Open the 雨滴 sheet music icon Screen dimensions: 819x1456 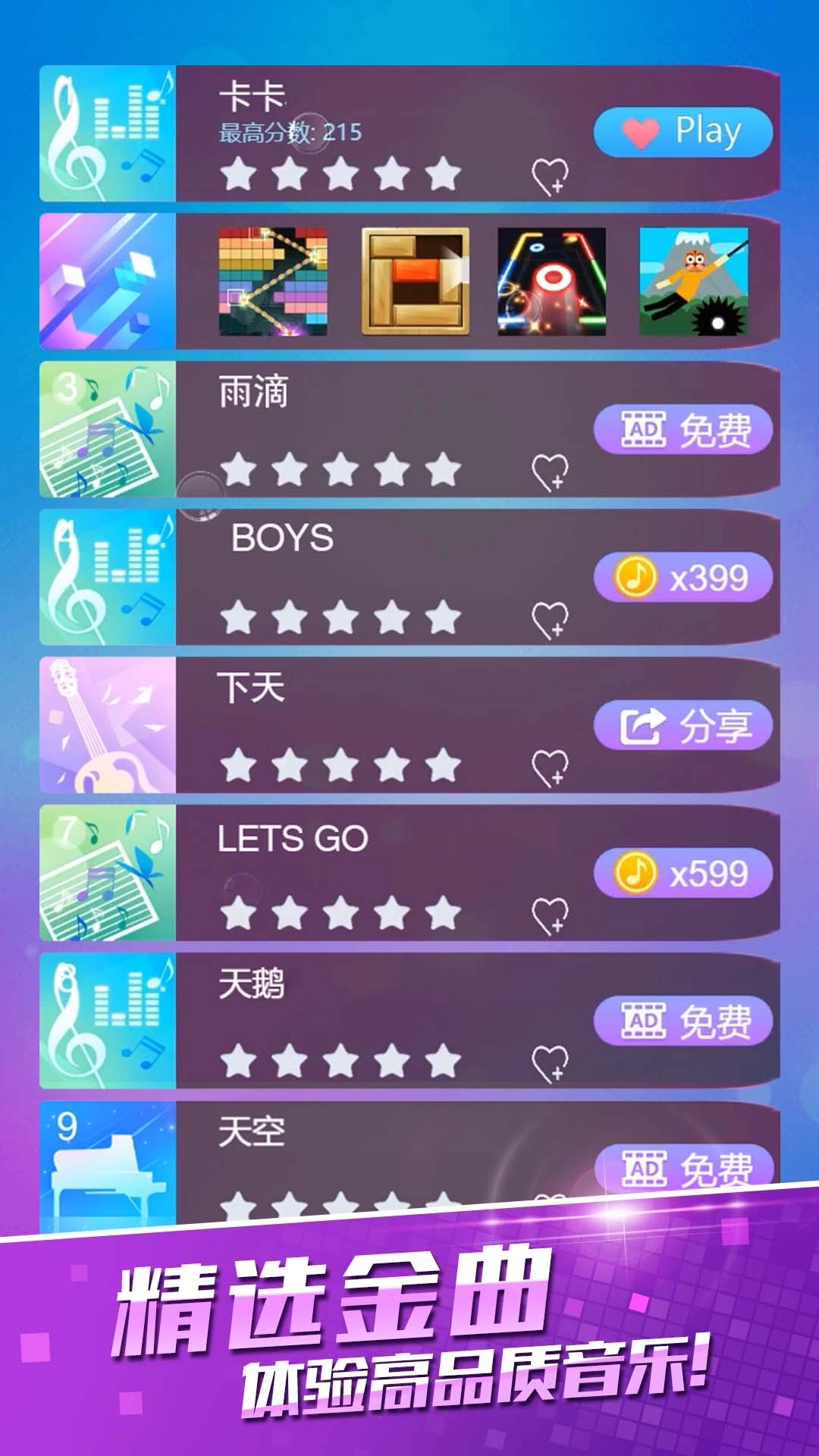[x=106, y=428]
